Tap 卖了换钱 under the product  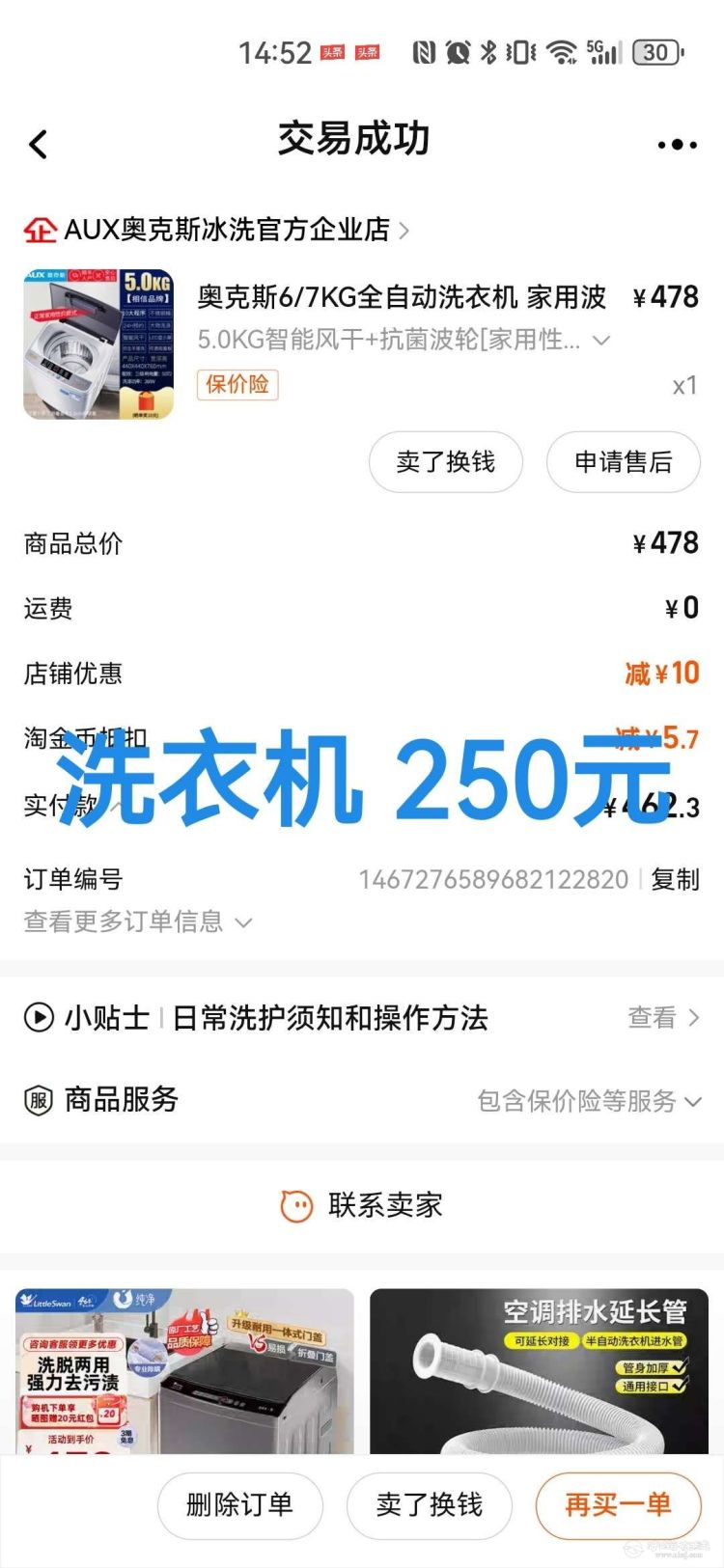[445, 462]
